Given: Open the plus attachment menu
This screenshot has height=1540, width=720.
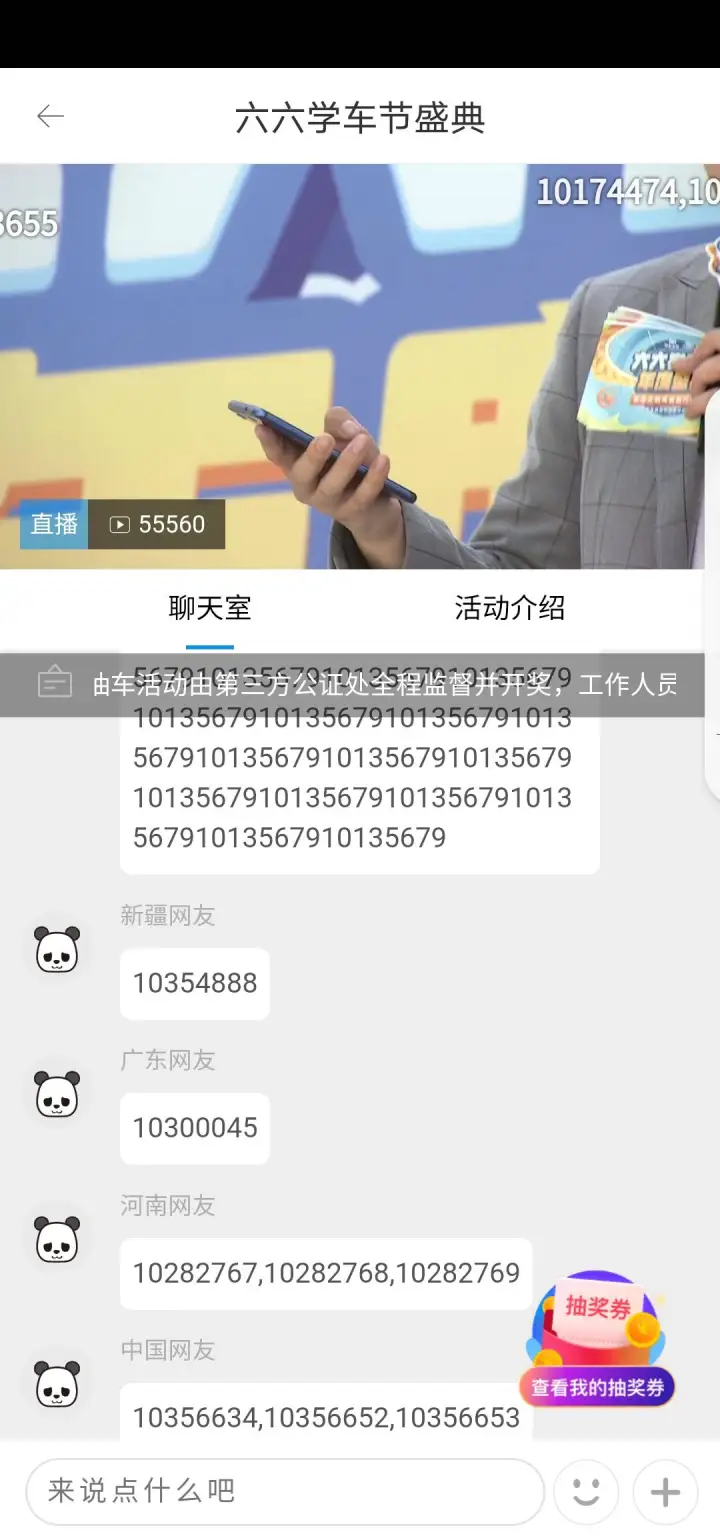Looking at the screenshot, I should coord(665,1492).
